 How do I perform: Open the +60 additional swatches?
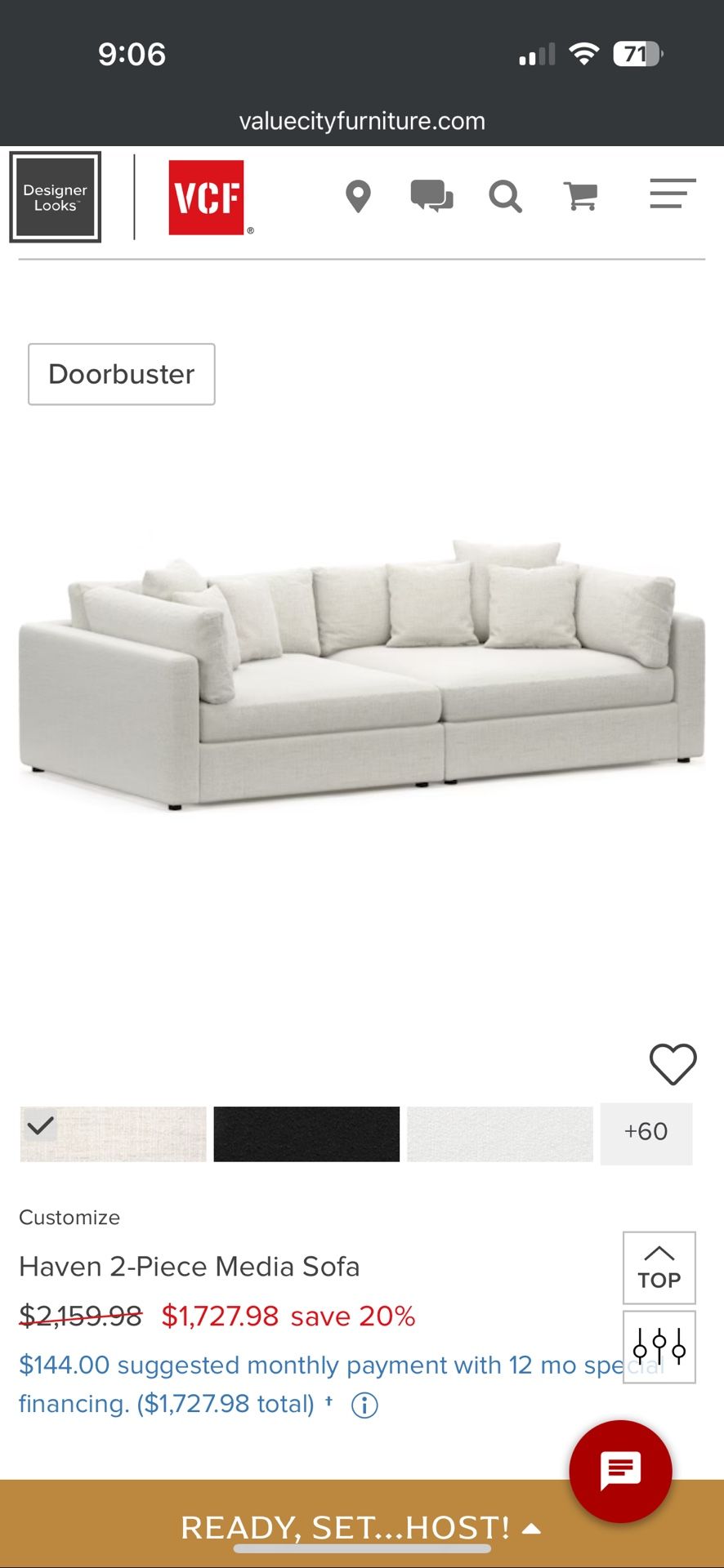click(646, 1133)
